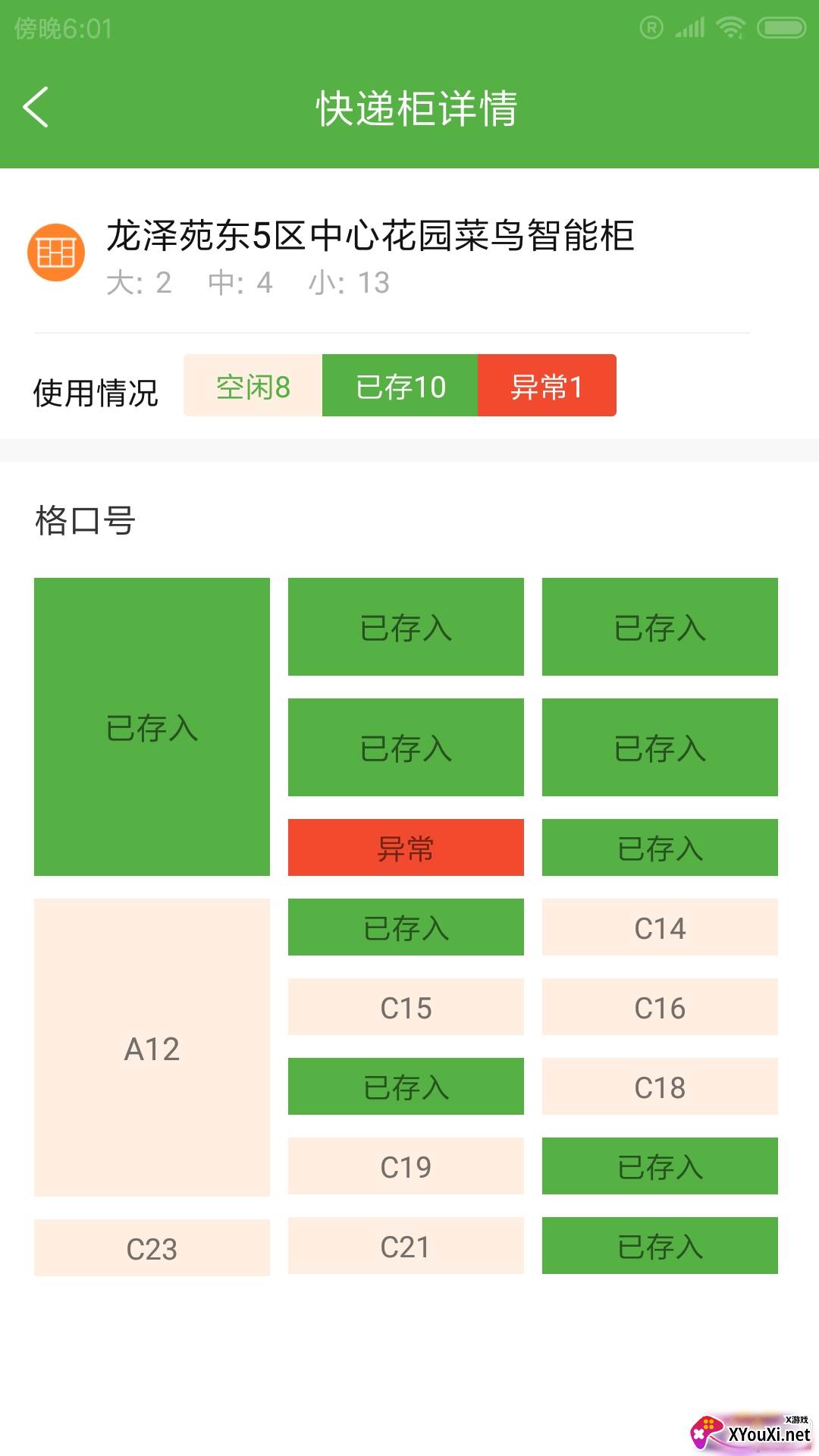
Task: Toggle the 空闲8 idle filter
Action: 252,385
